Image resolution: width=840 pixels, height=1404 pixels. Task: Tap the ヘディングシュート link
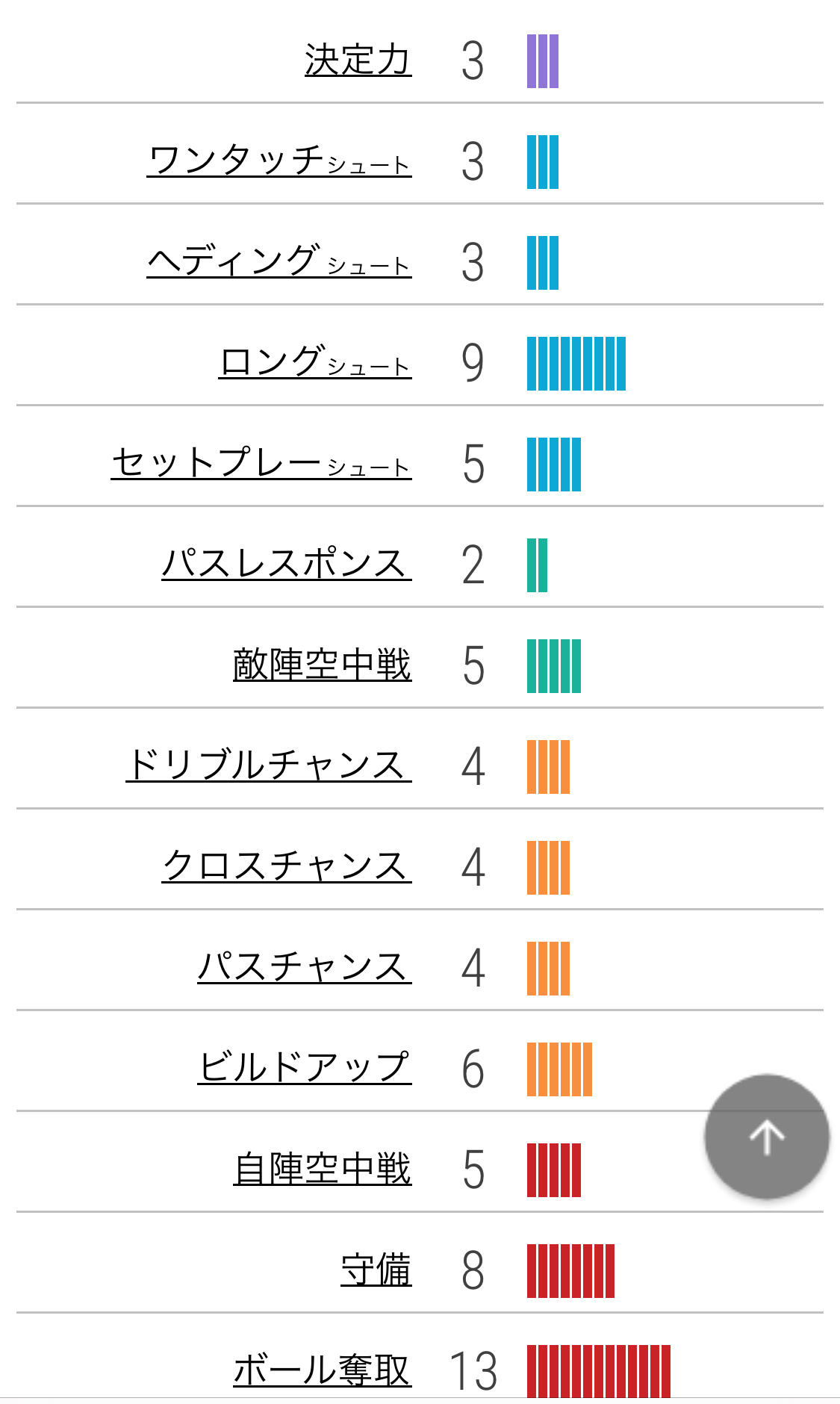point(279,262)
